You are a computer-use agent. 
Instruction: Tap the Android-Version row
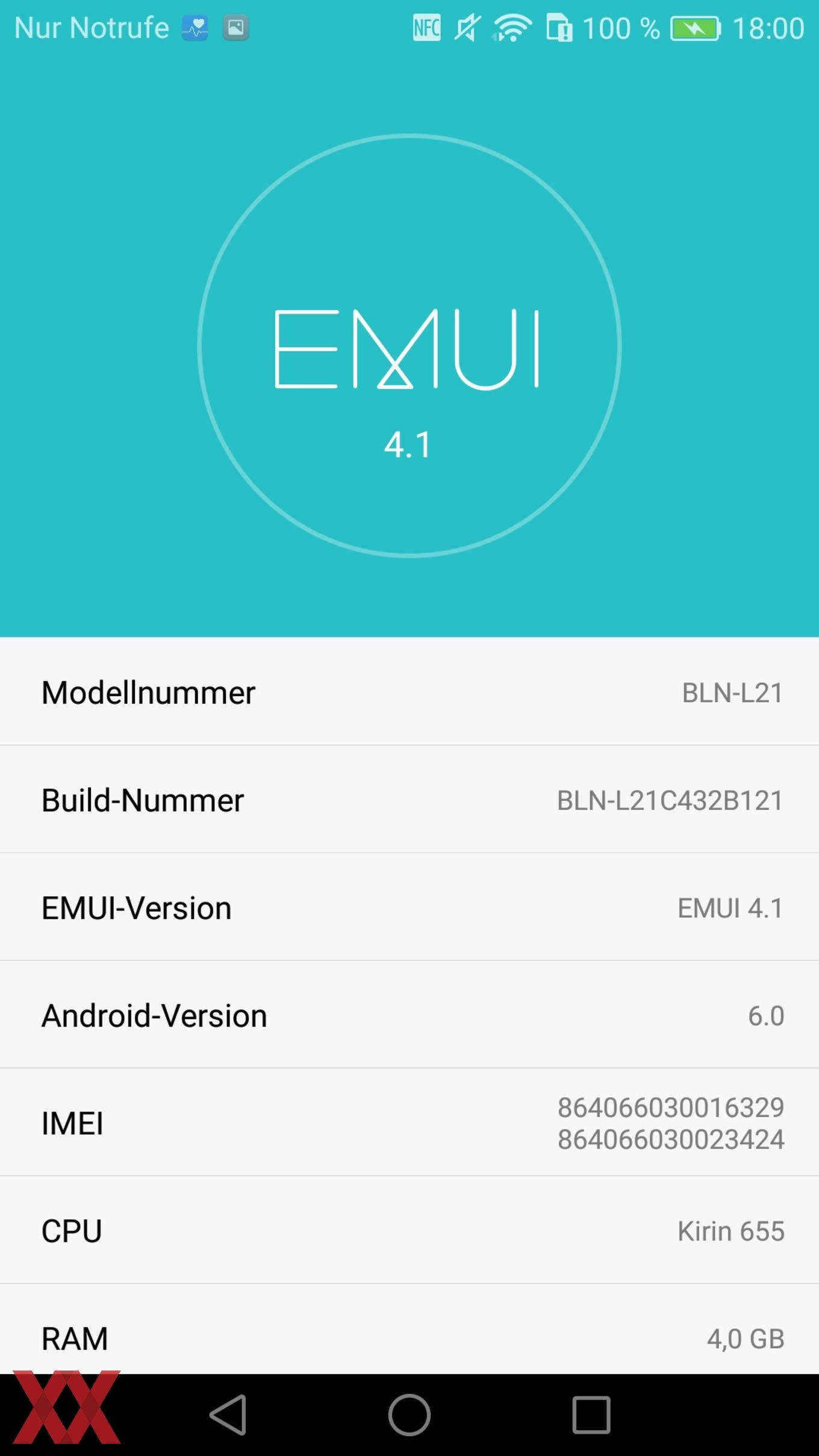pyautogui.click(x=409, y=1015)
